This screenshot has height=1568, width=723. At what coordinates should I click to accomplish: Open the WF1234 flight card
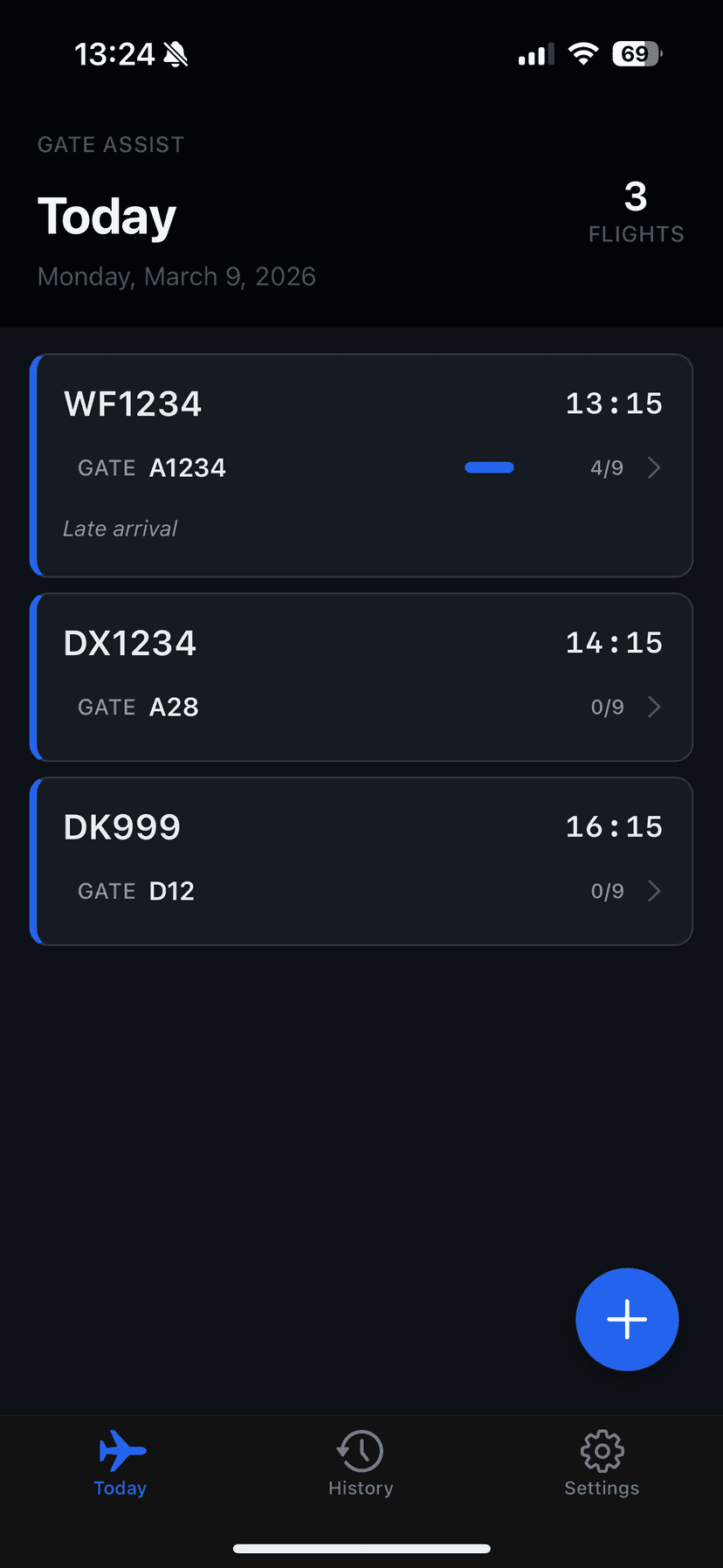click(x=361, y=465)
